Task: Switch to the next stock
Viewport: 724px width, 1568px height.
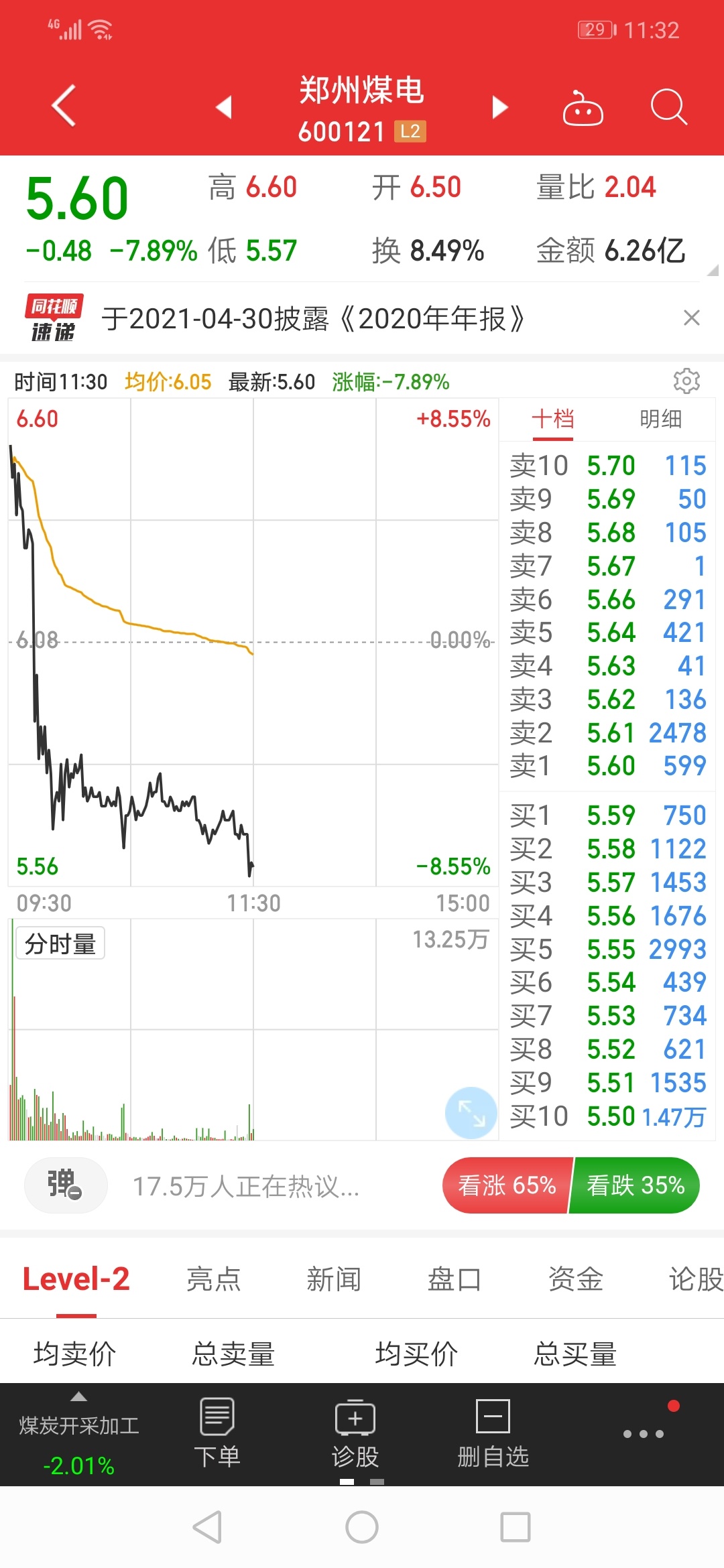Action: click(500, 107)
